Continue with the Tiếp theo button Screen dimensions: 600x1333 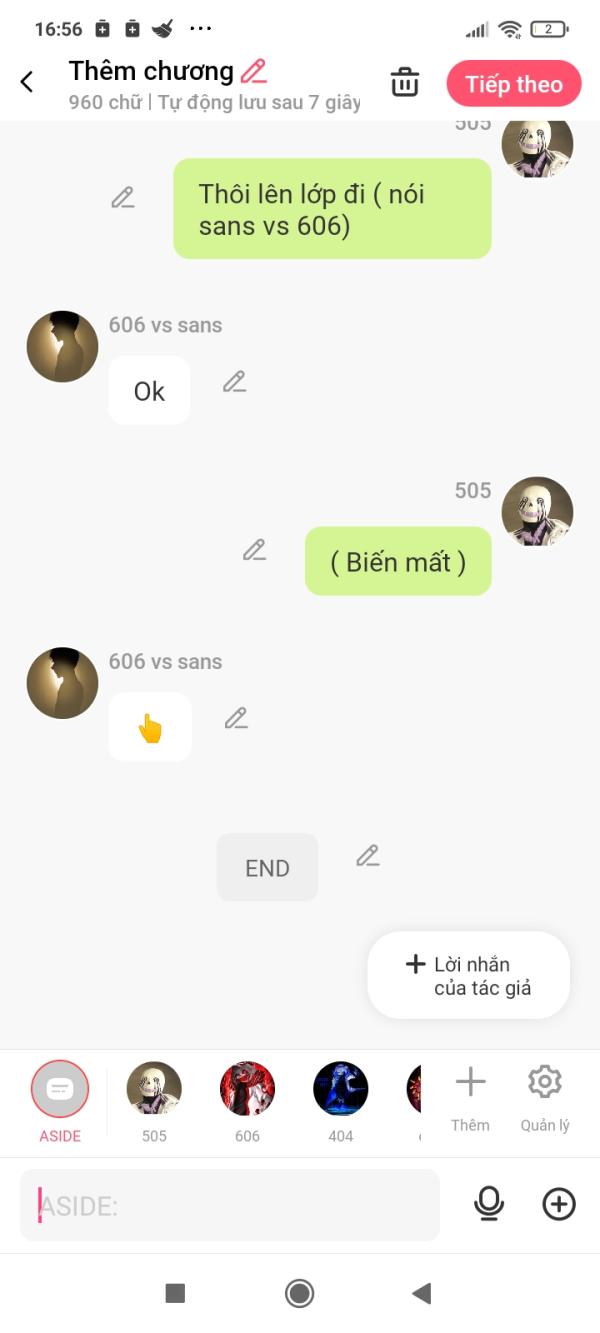pyautogui.click(x=514, y=84)
